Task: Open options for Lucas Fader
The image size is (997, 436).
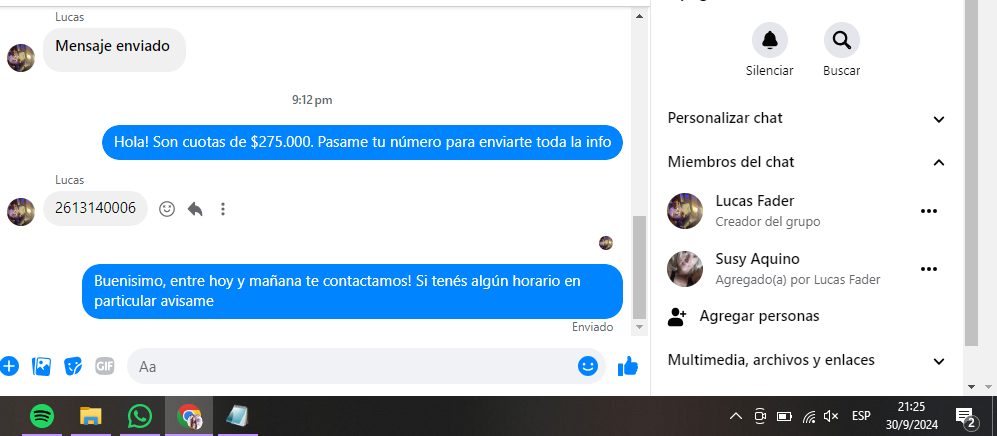Action: pyautogui.click(x=928, y=211)
